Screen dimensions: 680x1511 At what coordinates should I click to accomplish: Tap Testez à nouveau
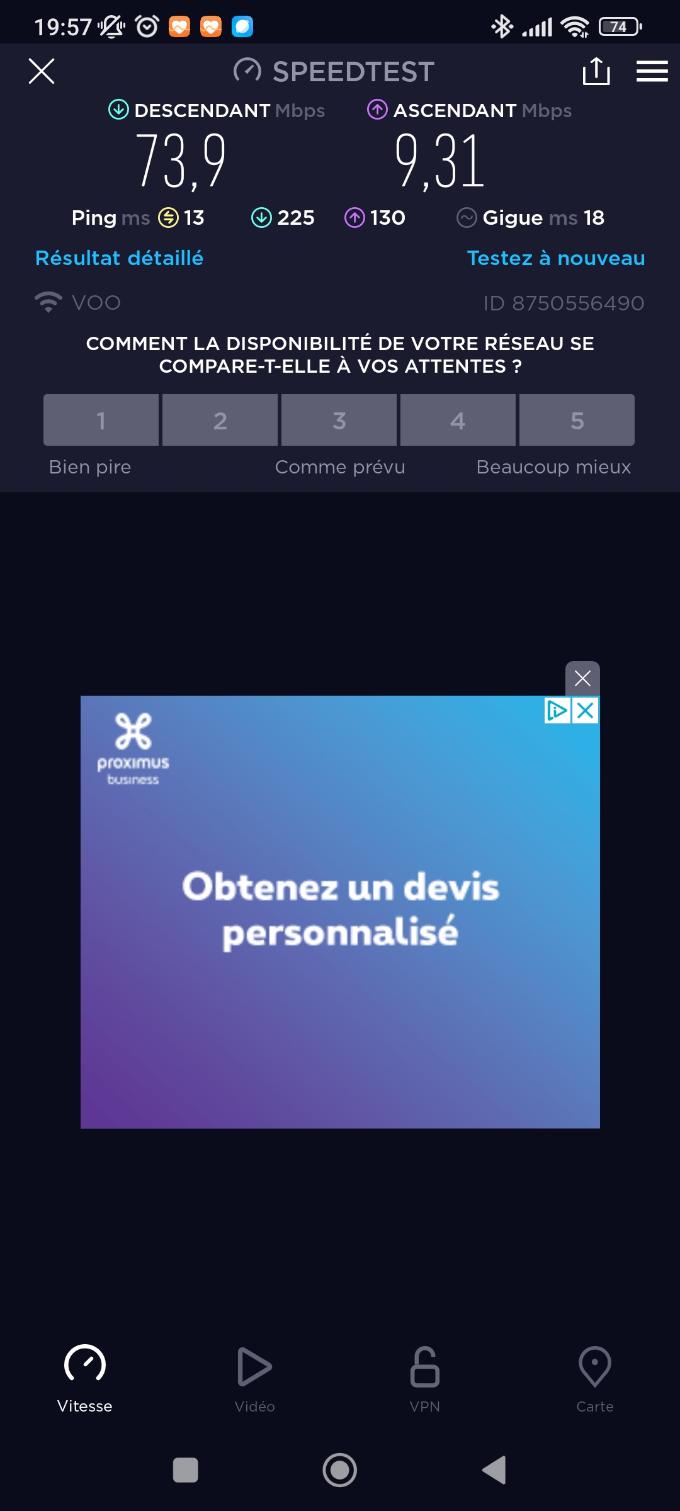(x=556, y=258)
